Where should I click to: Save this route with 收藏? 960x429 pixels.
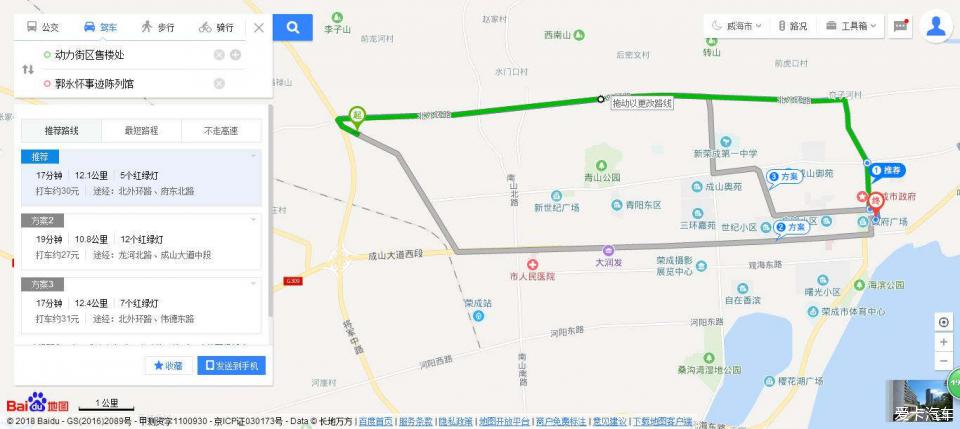tap(168, 366)
